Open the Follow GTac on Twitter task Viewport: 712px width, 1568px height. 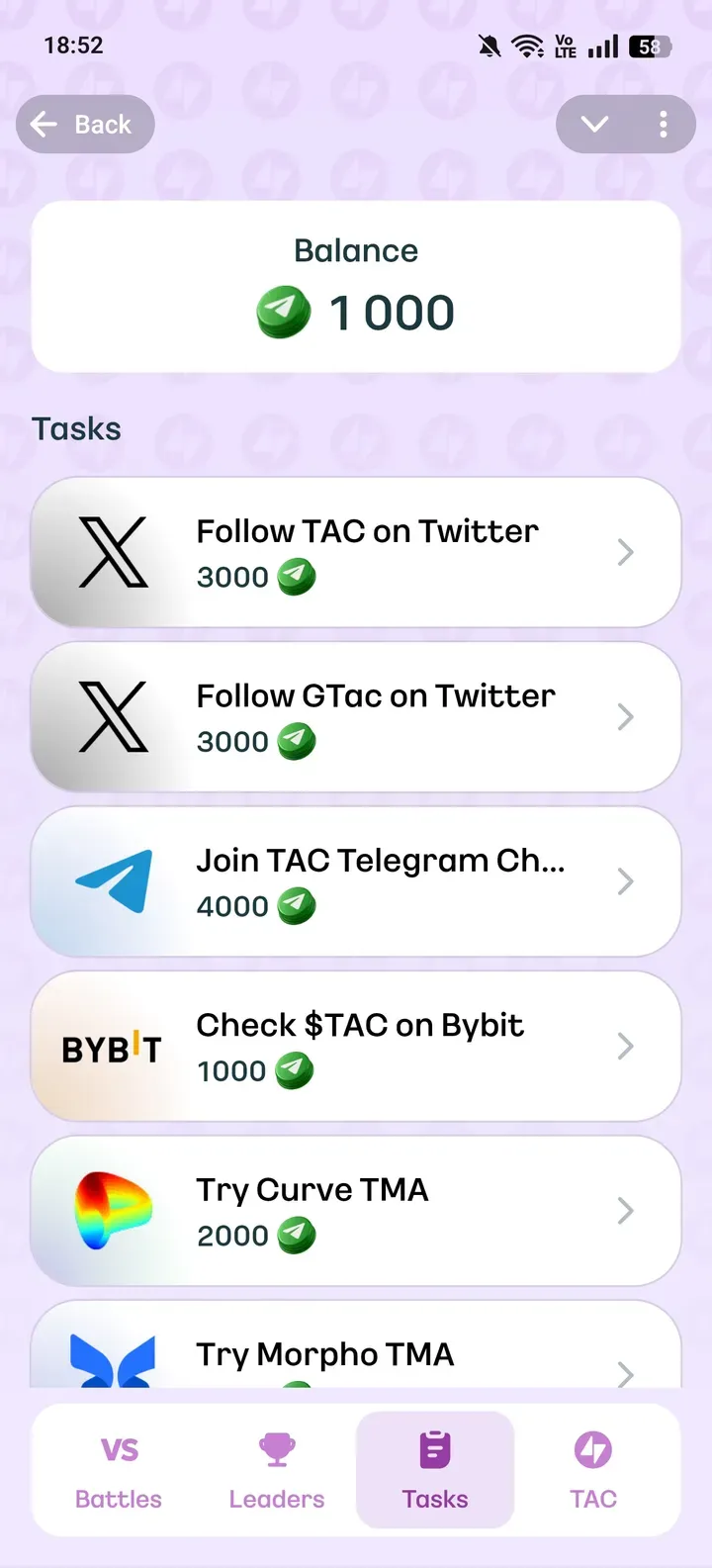356,717
